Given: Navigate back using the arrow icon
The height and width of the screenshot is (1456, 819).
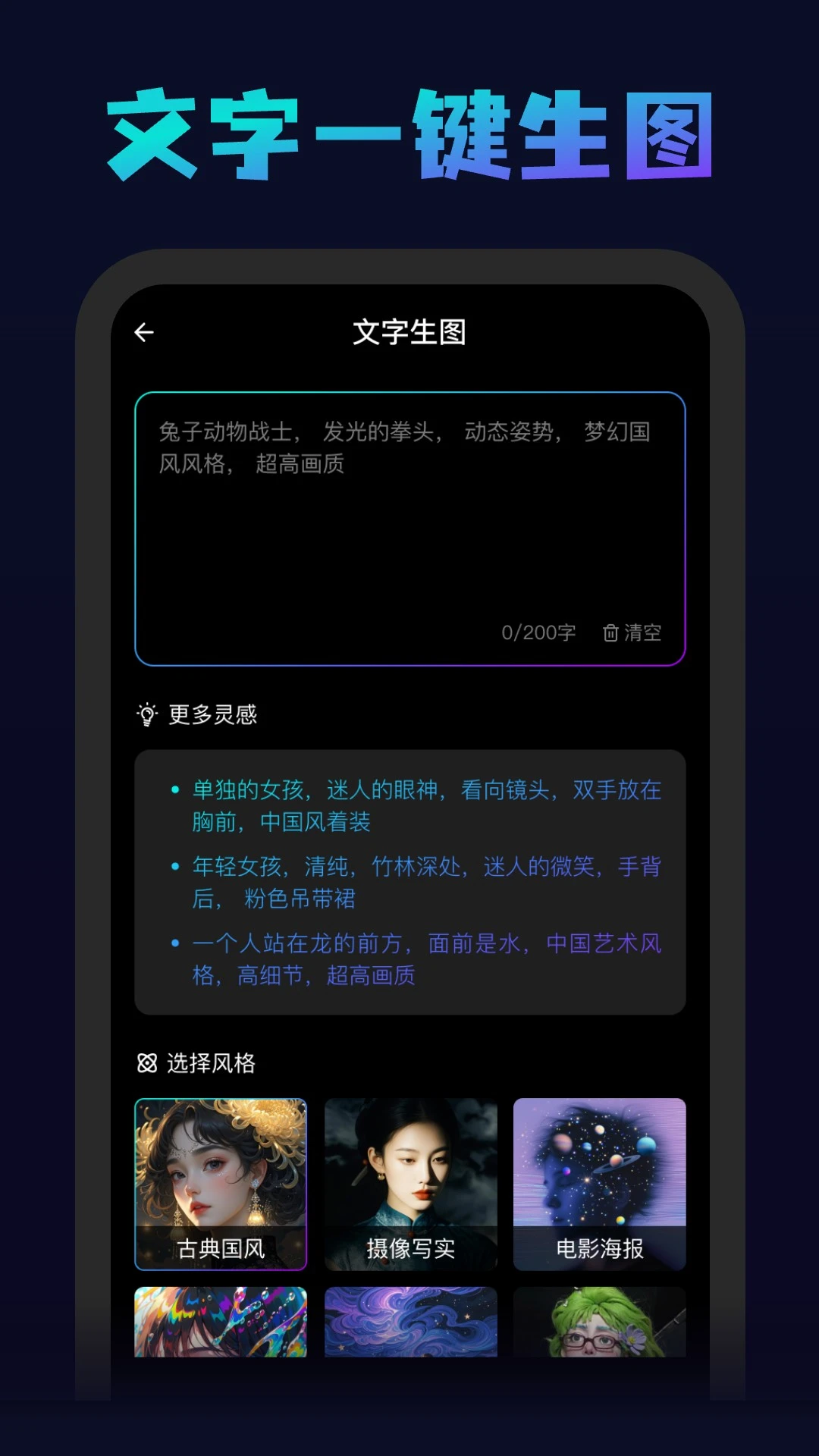Looking at the screenshot, I should 144,331.
